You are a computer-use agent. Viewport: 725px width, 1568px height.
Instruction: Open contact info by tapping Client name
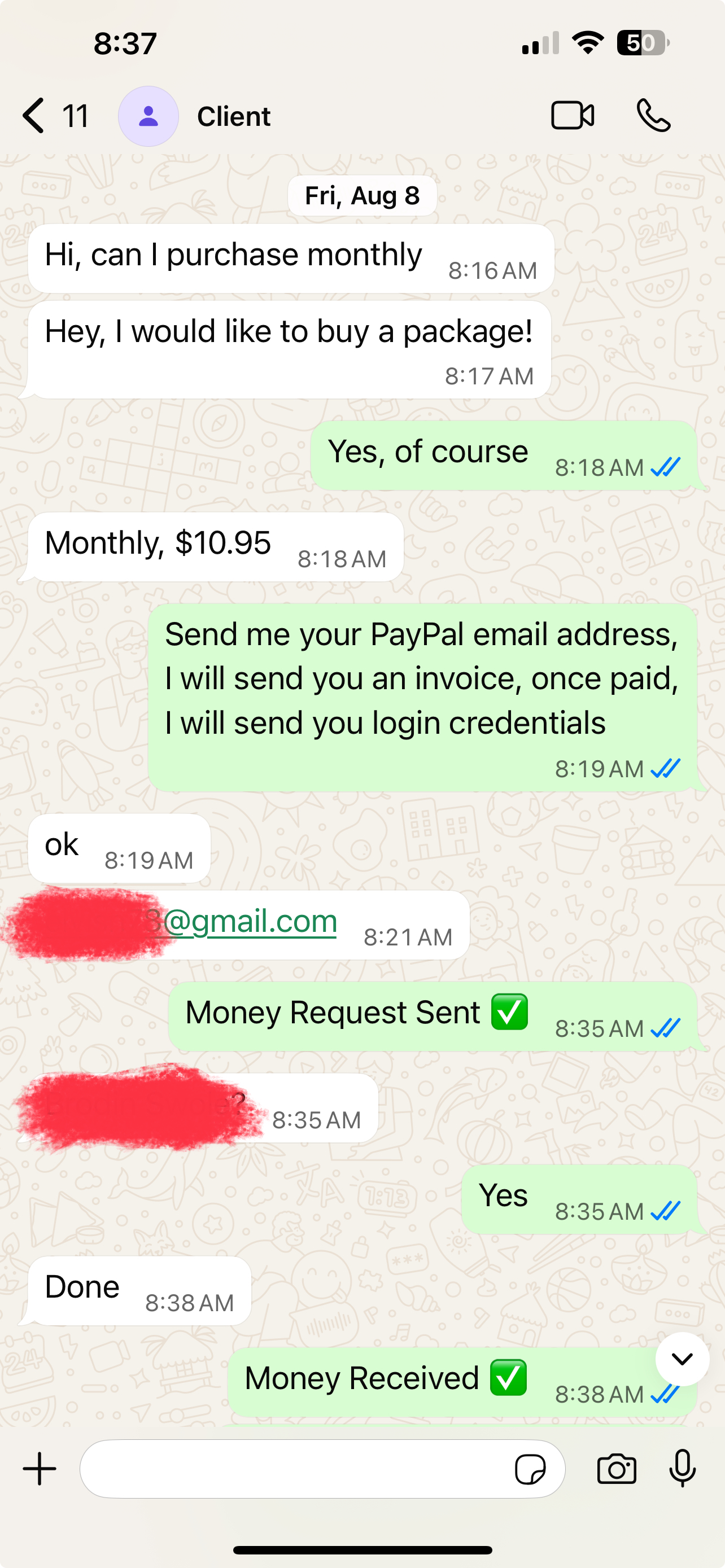[x=234, y=115]
